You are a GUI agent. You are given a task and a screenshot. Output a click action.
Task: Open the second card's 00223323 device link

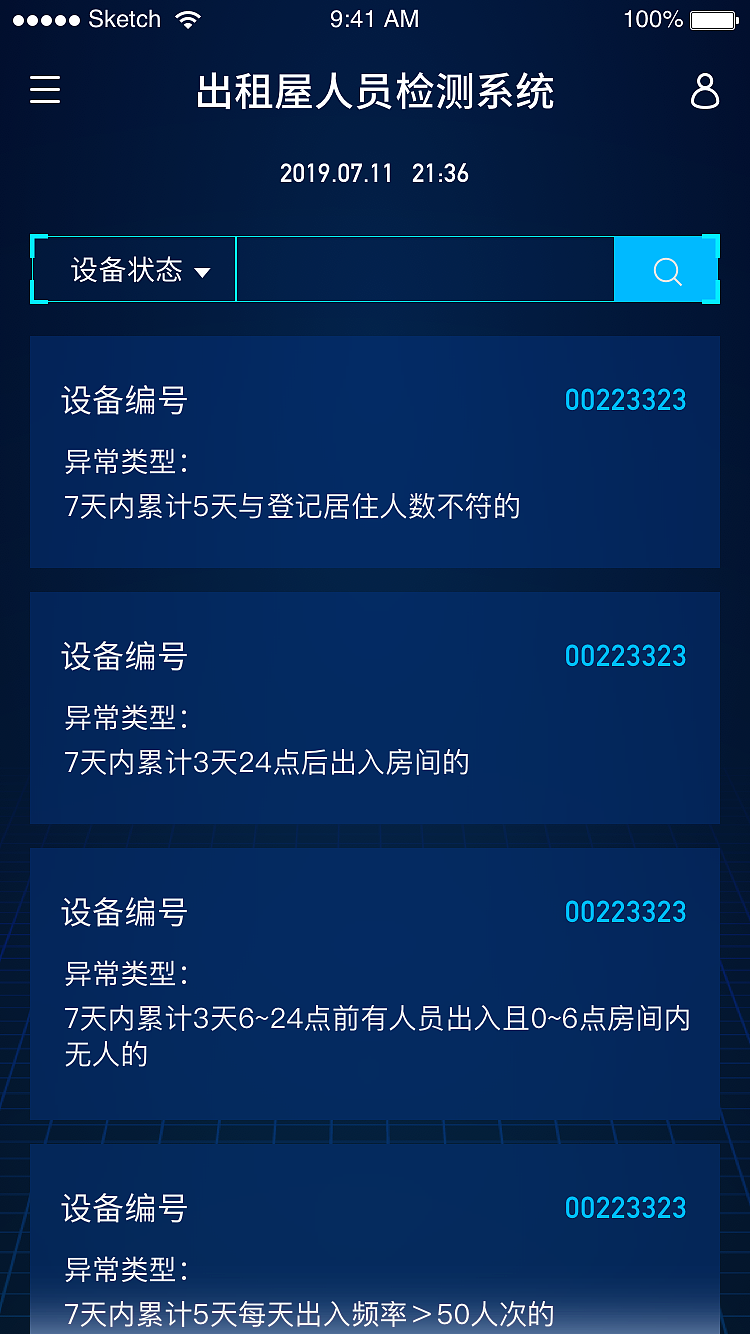coord(625,655)
